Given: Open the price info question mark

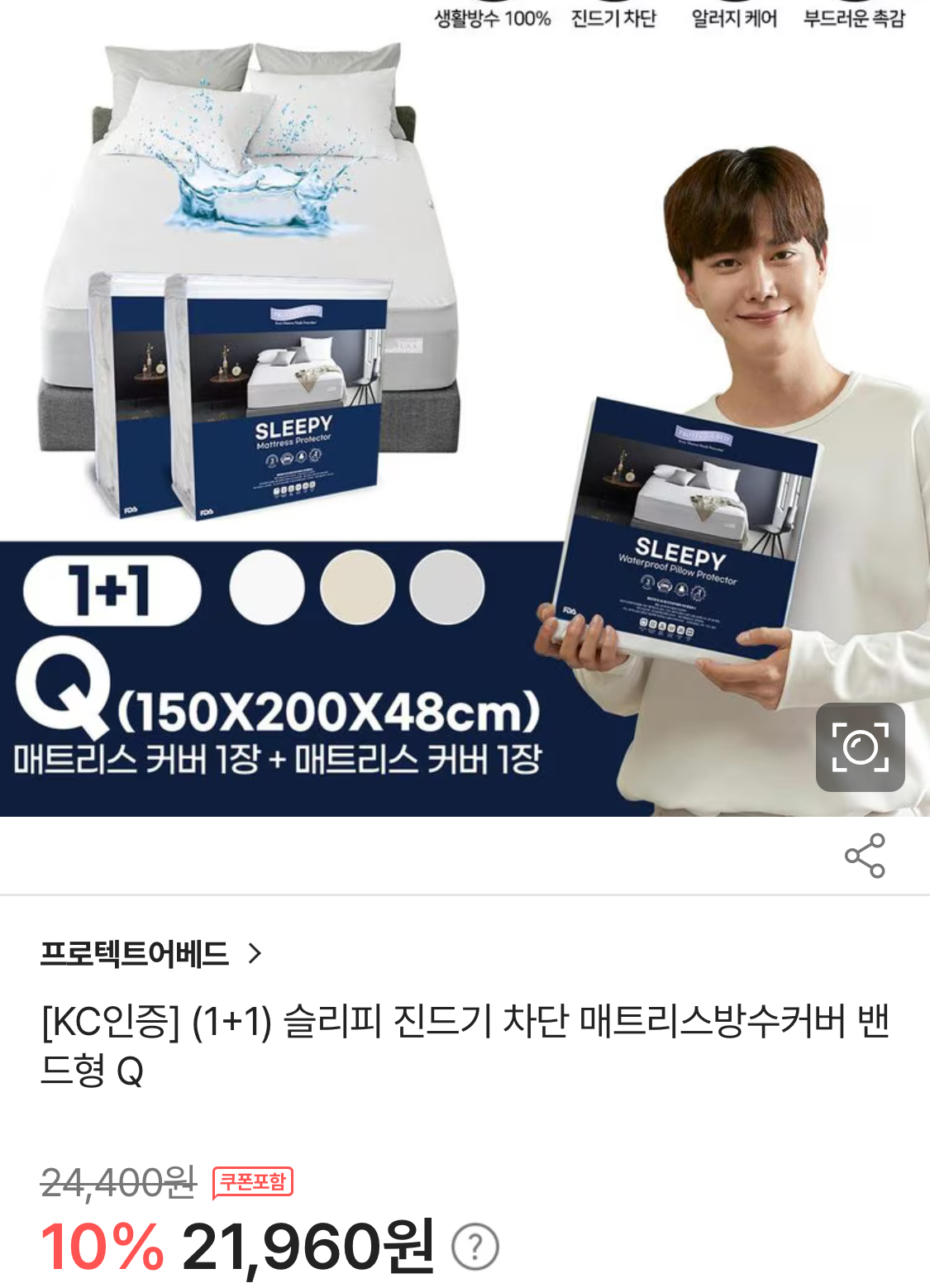Looking at the screenshot, I should [x=475, y=1247].
